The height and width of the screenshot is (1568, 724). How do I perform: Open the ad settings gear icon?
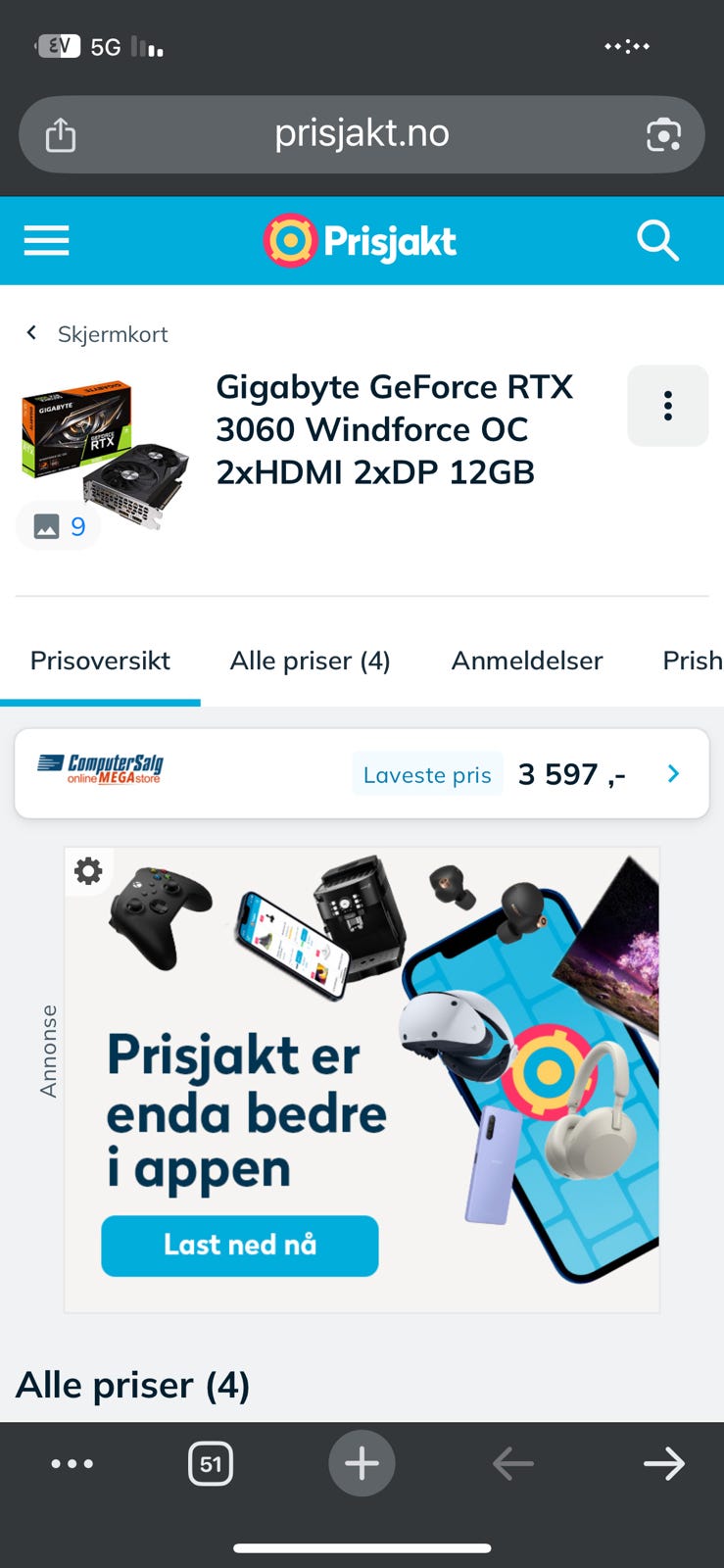coord(88,870)
